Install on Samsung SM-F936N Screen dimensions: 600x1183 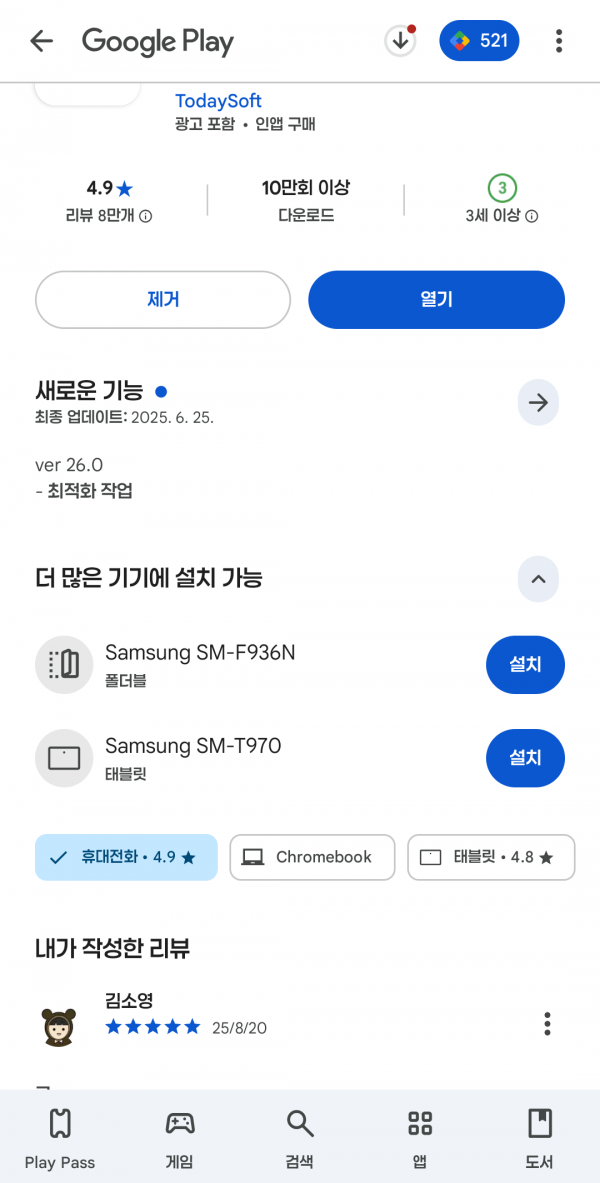[525, 665]
